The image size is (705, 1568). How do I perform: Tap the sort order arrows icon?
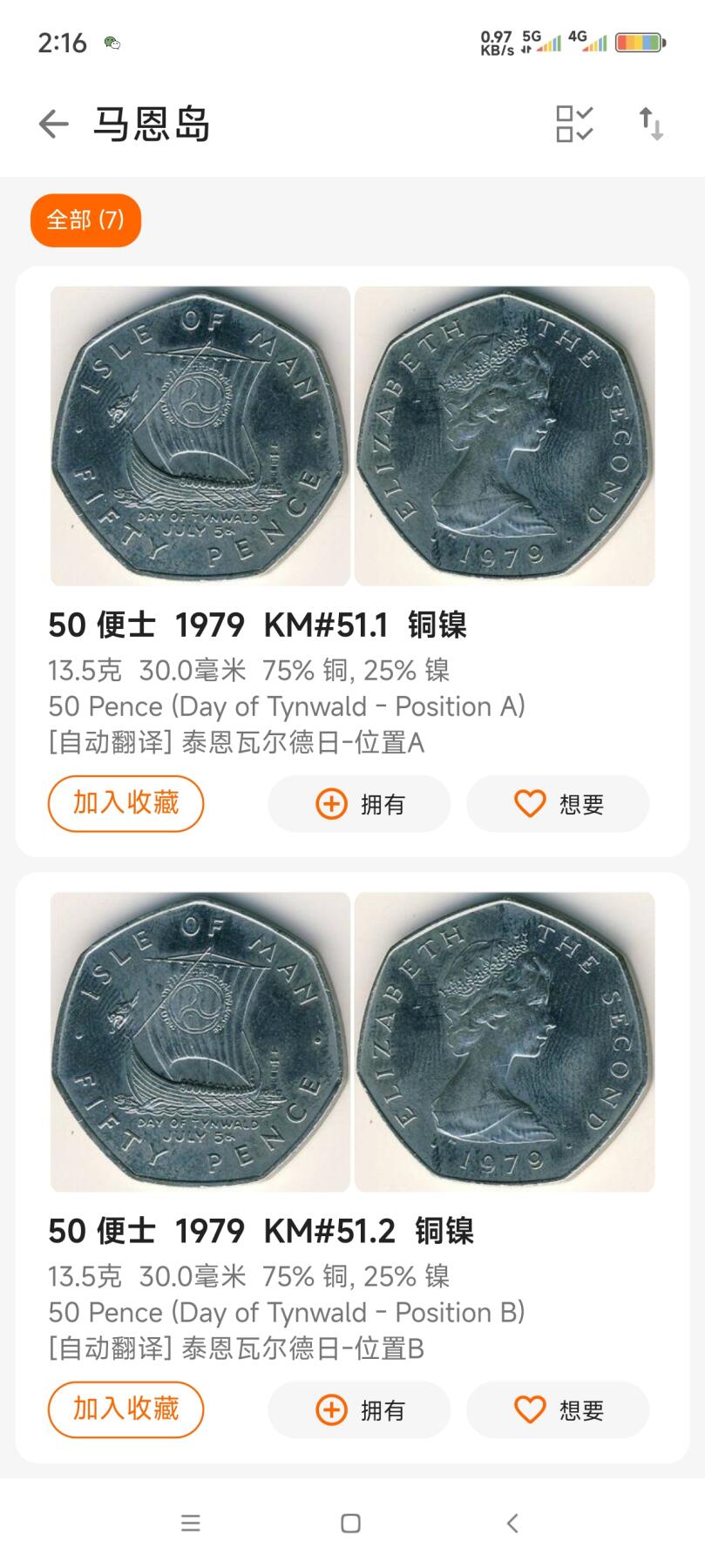pyautogui.click(x=650, y=124)
